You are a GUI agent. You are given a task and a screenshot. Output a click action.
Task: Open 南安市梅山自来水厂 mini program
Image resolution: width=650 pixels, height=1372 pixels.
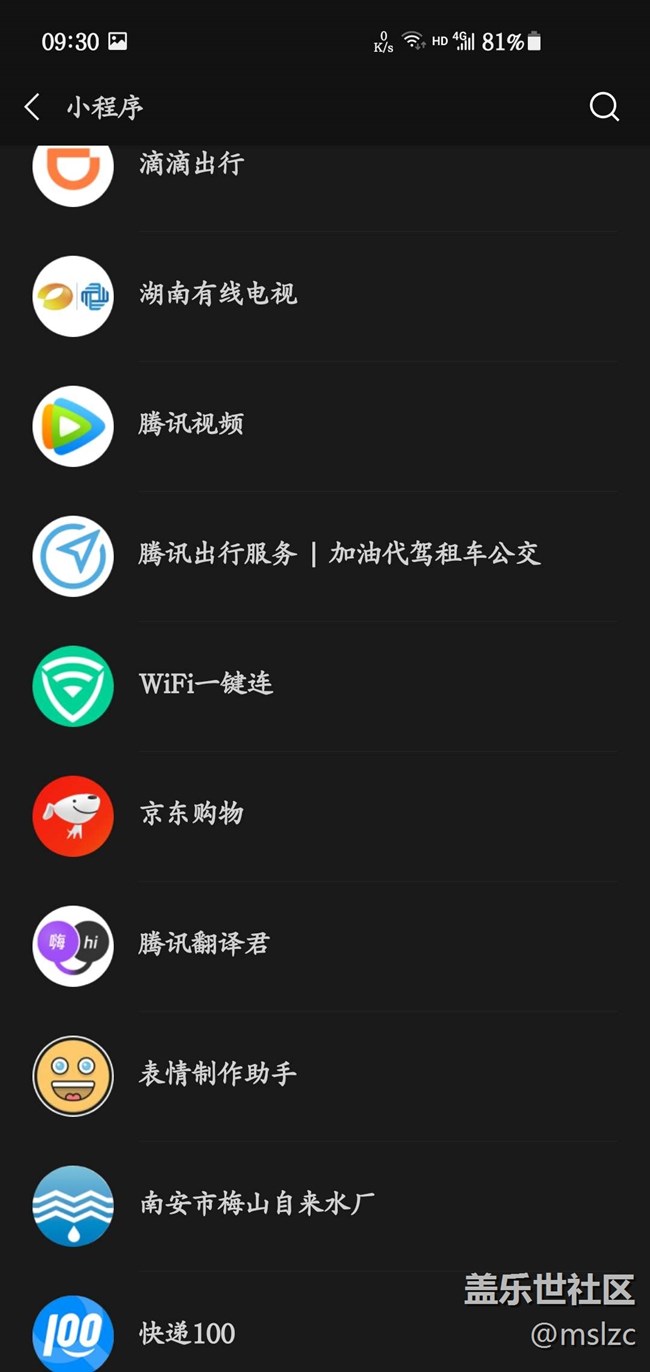coord(256,1204)
